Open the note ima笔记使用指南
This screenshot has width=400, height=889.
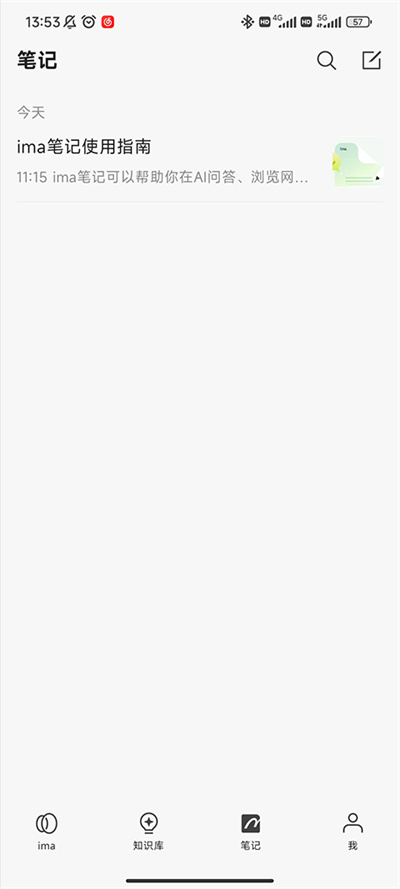pos(200,162)
